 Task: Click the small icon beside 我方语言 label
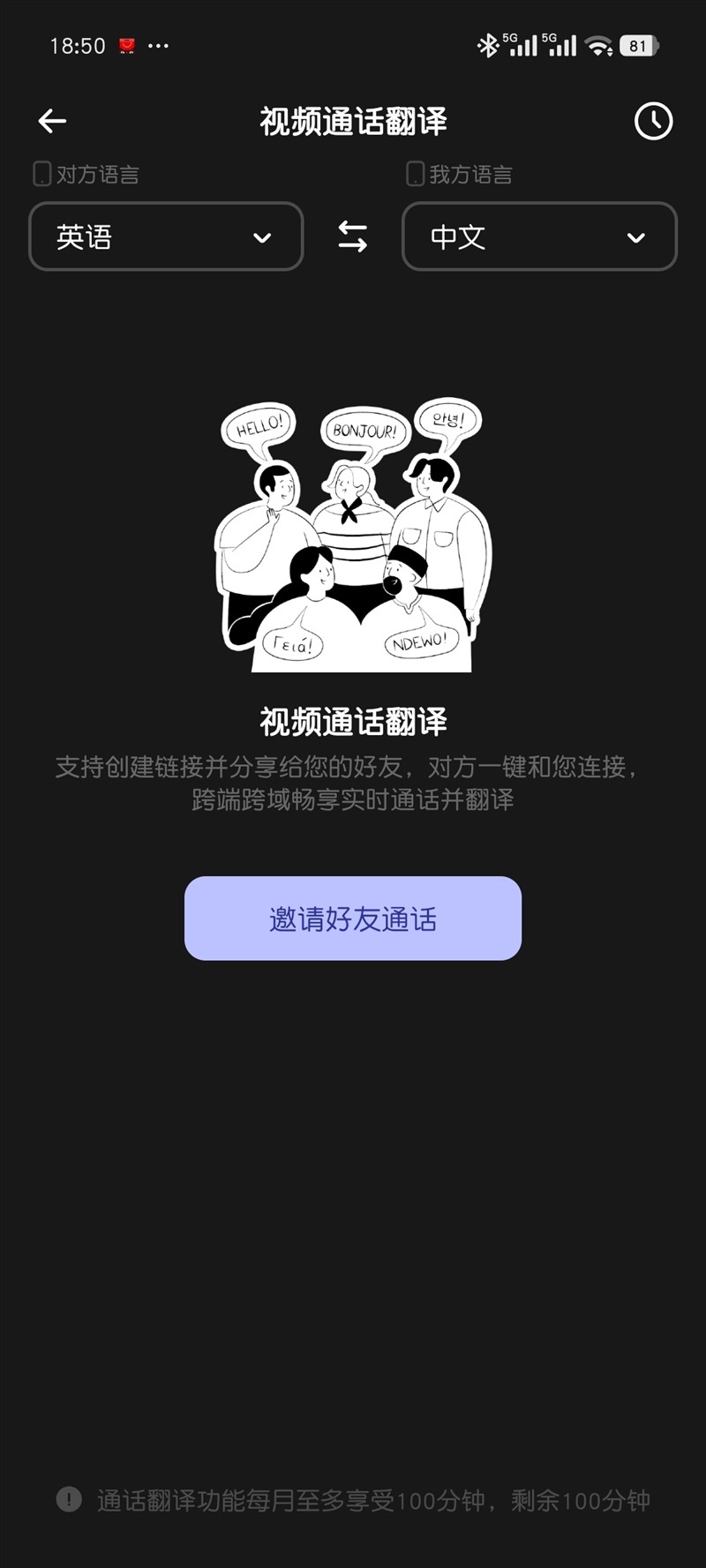pyautogui.click(x=413, y=175)
